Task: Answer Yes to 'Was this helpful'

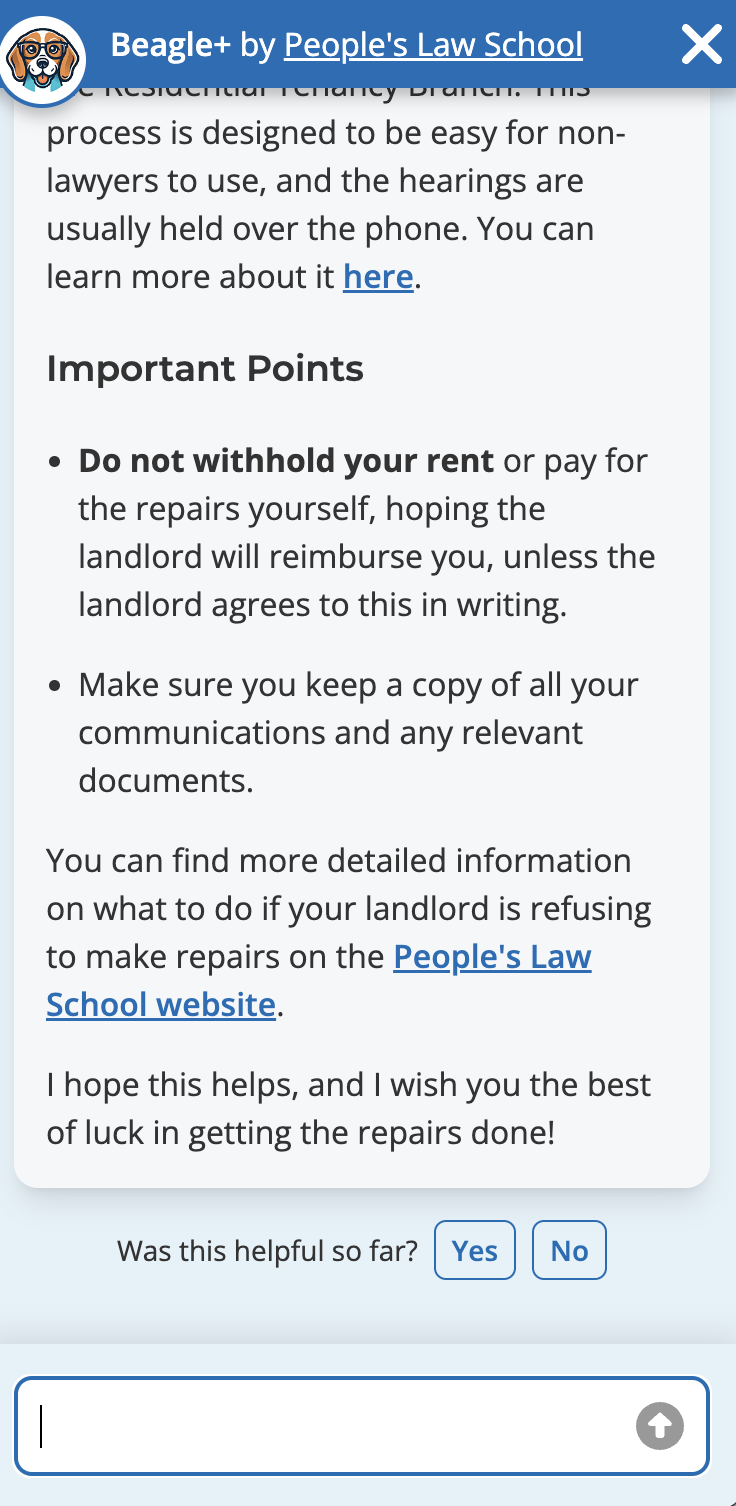Action: [x=474, y=1250]
